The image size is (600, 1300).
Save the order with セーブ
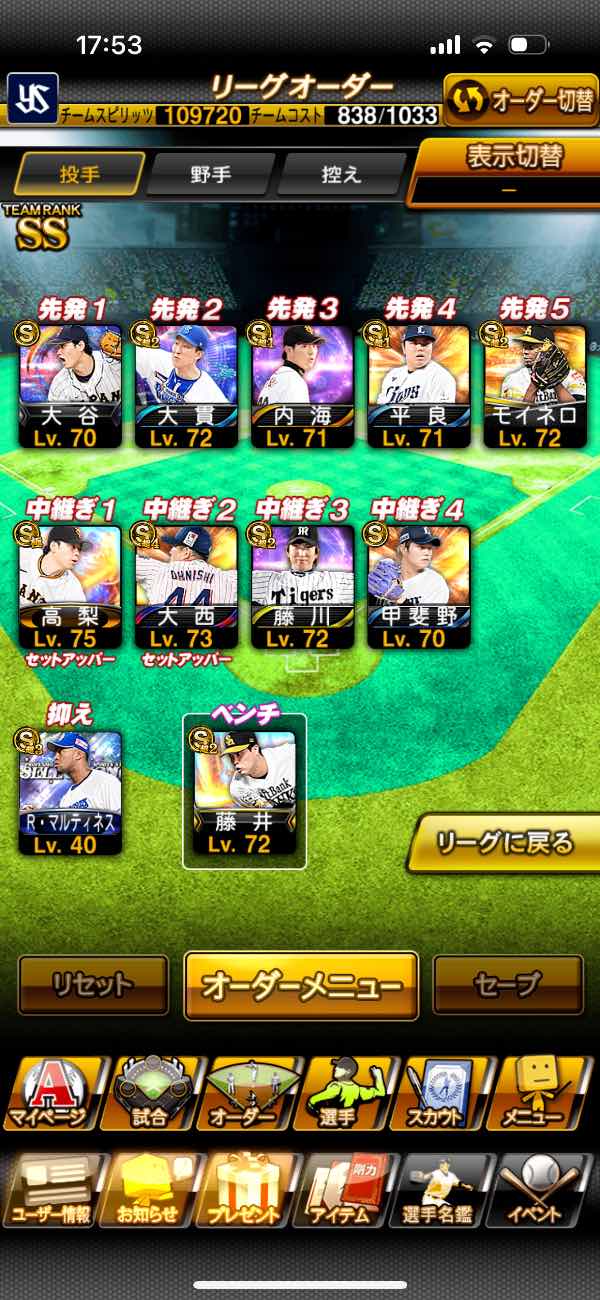coord(508,985)
